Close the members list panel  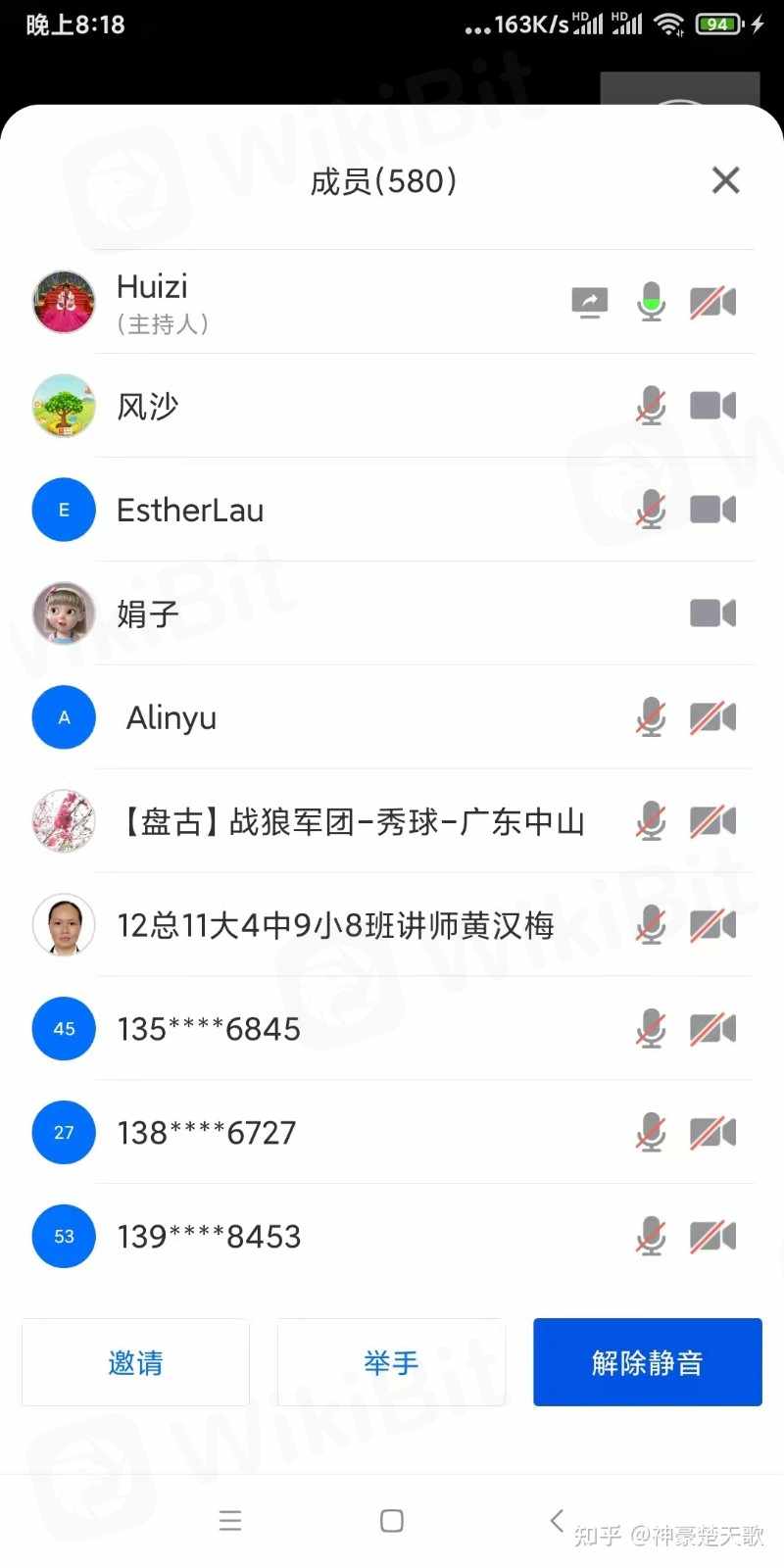point(725,180)
